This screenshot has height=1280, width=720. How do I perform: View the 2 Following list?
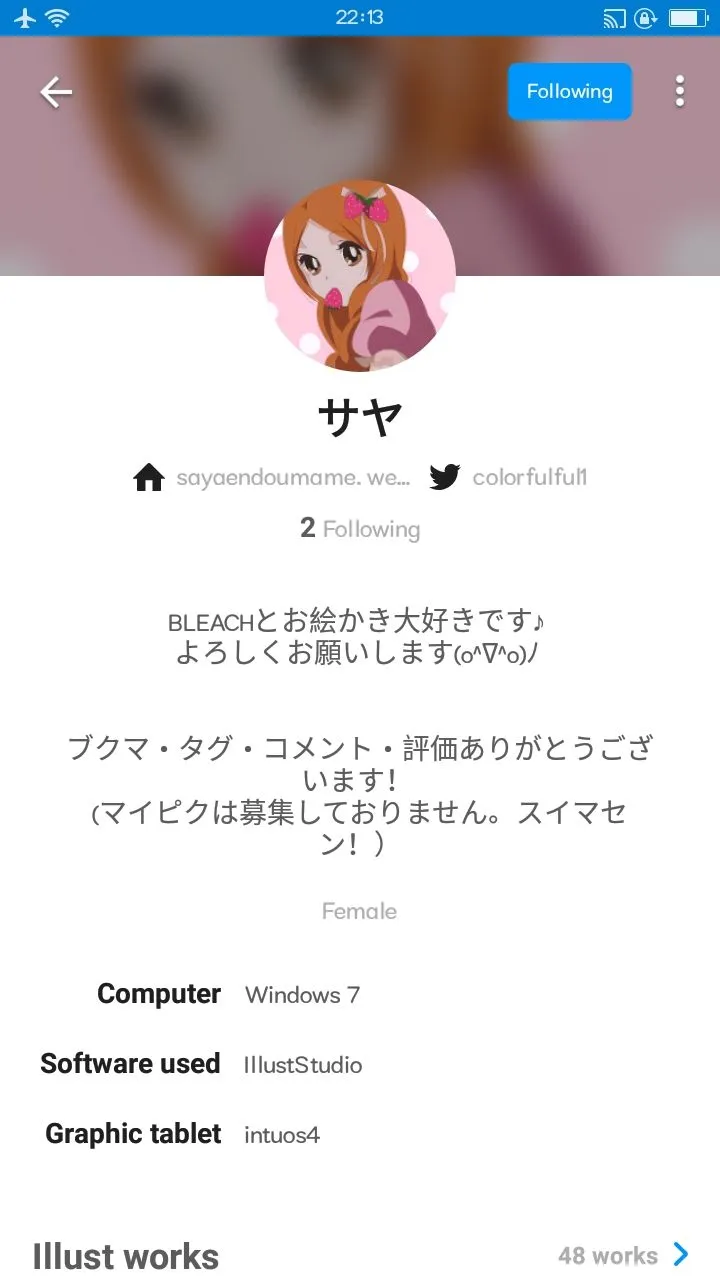(360, 529)
